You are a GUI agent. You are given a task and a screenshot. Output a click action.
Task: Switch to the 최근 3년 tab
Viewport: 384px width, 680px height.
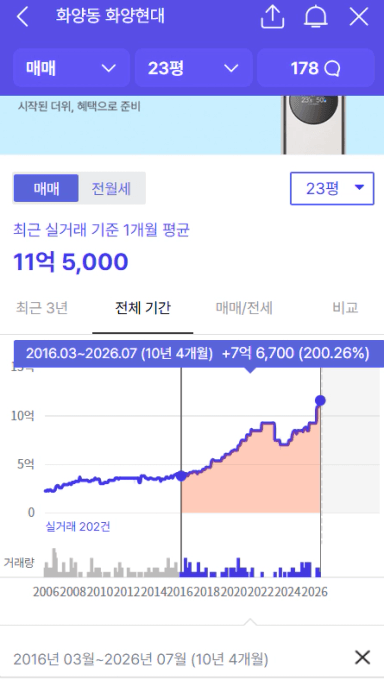[42, 308]
